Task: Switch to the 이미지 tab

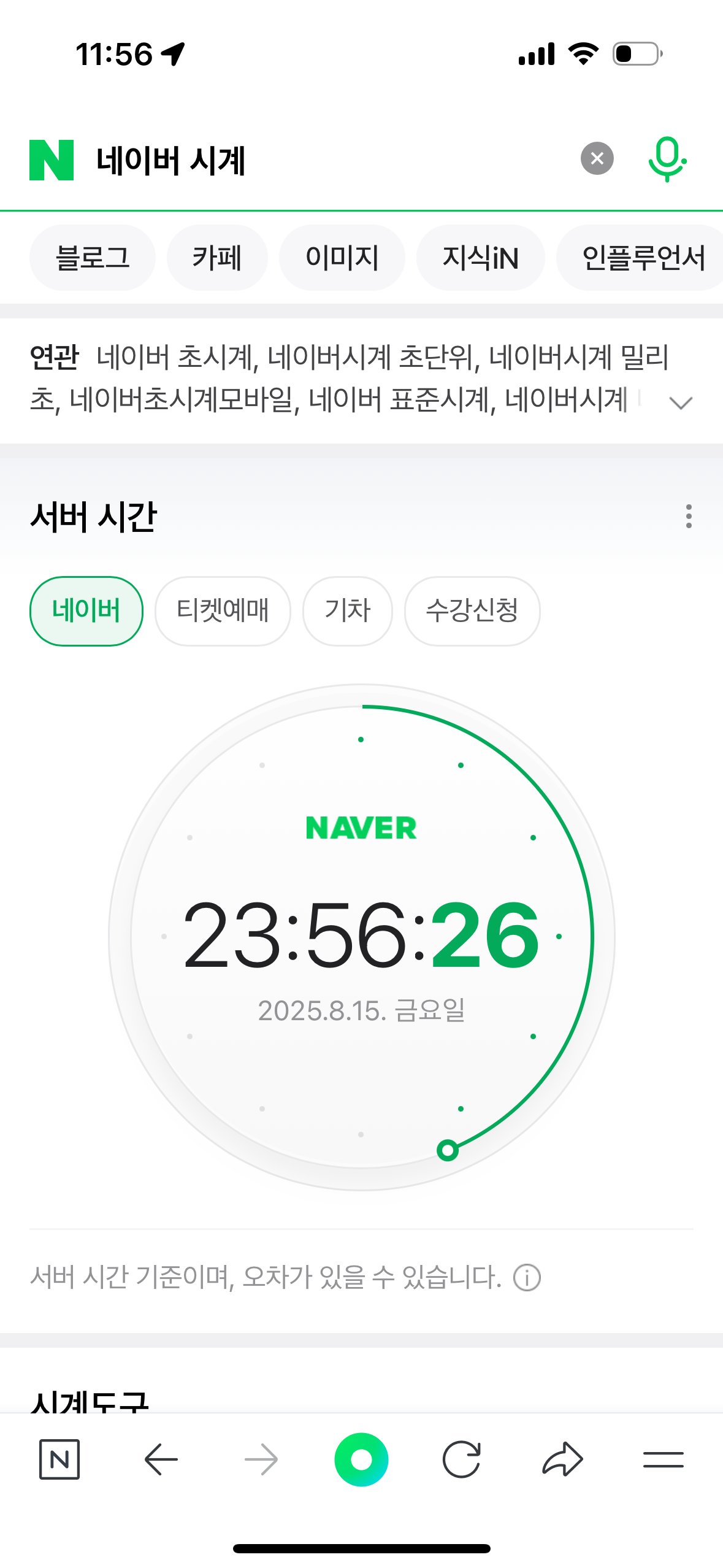Action: 342,258
